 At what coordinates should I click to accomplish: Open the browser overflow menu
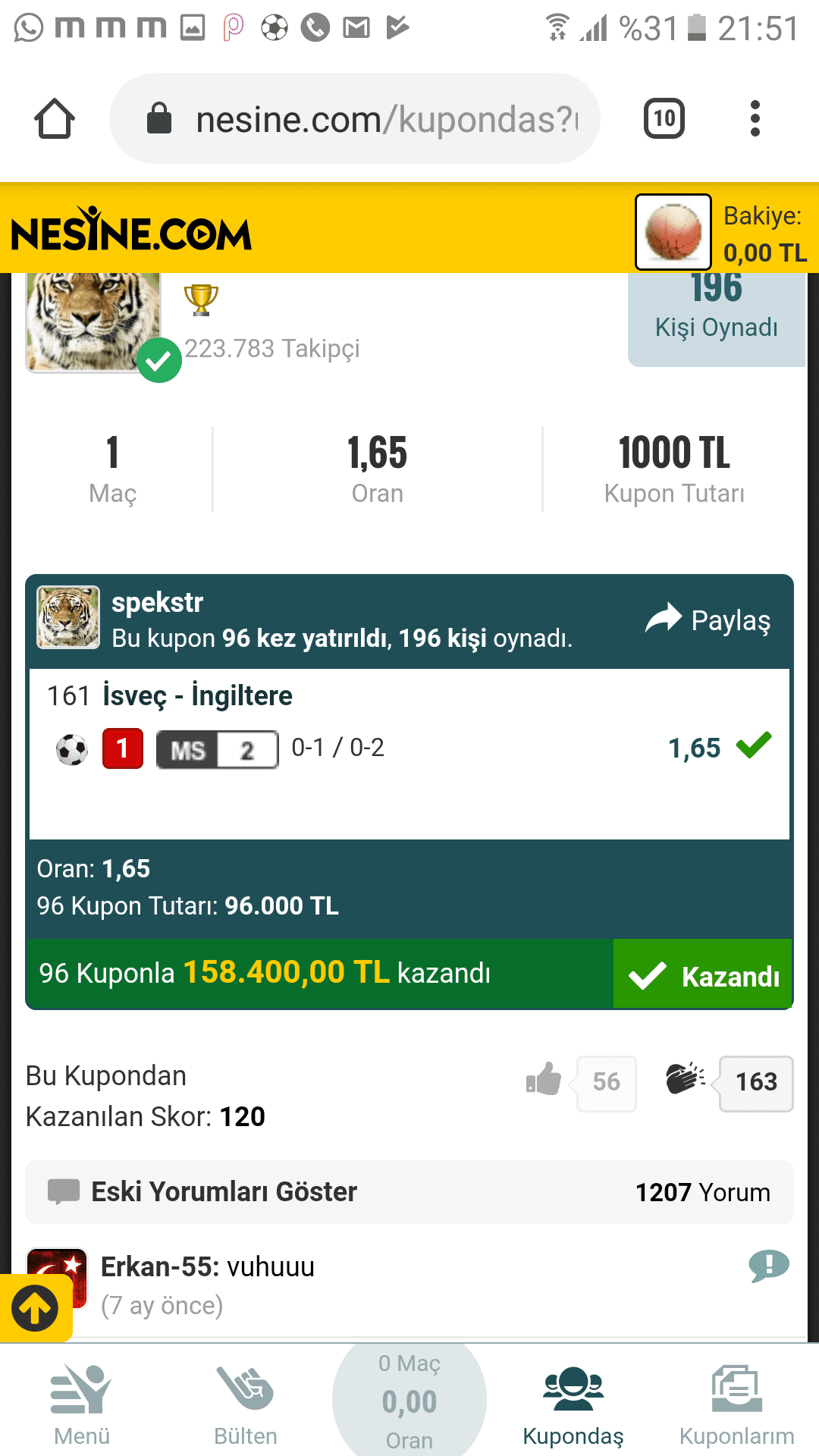click(755, 118)
